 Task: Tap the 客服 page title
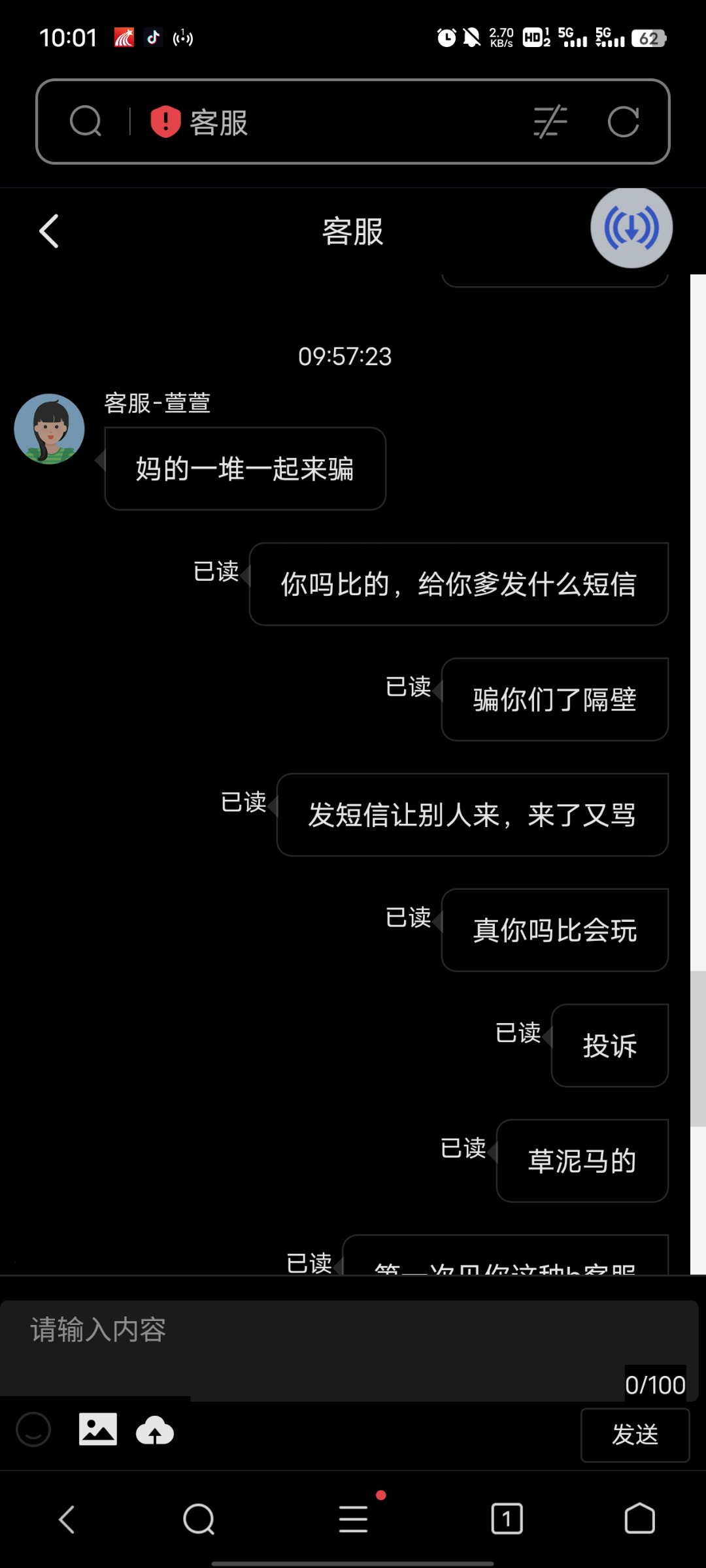tap(352, 231)
